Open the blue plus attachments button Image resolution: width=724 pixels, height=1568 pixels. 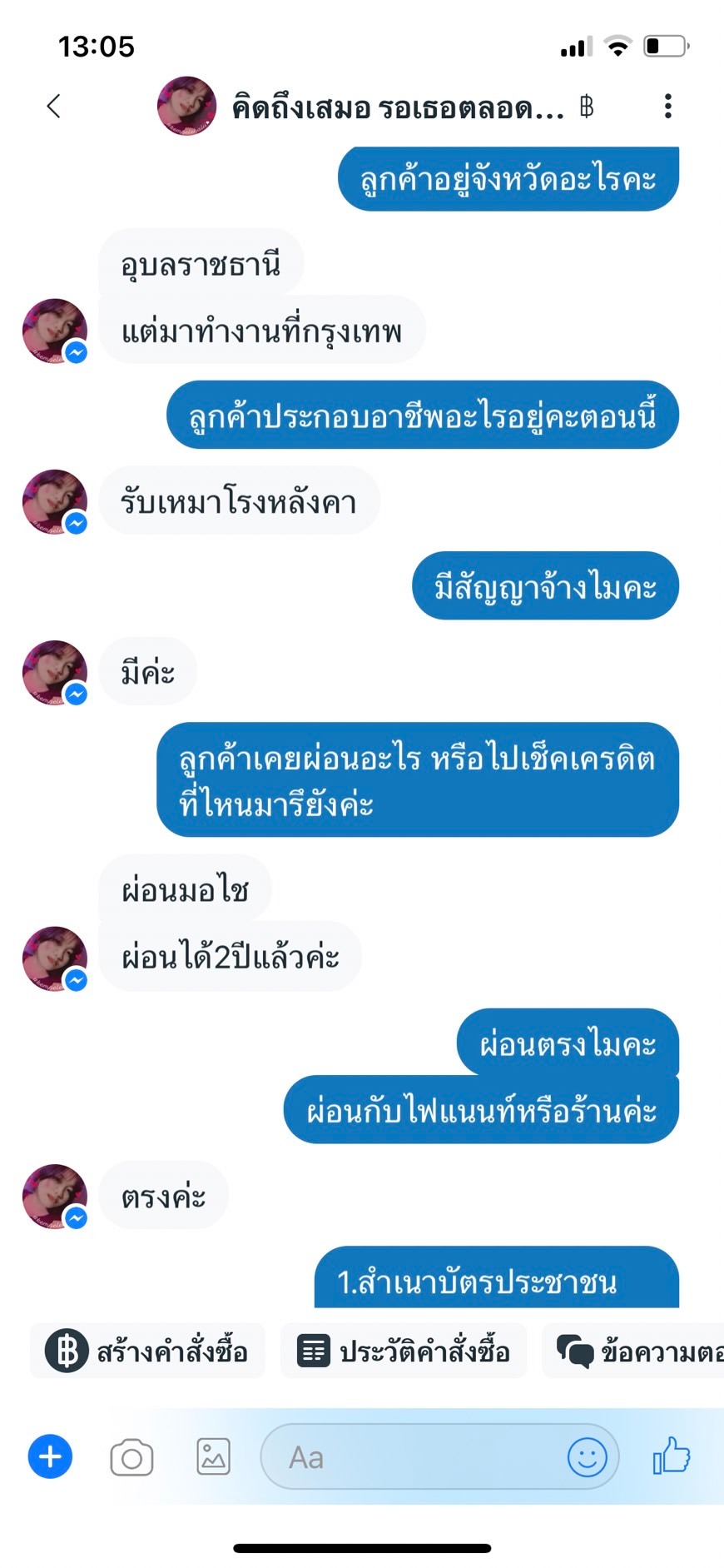coord(50,1456)
